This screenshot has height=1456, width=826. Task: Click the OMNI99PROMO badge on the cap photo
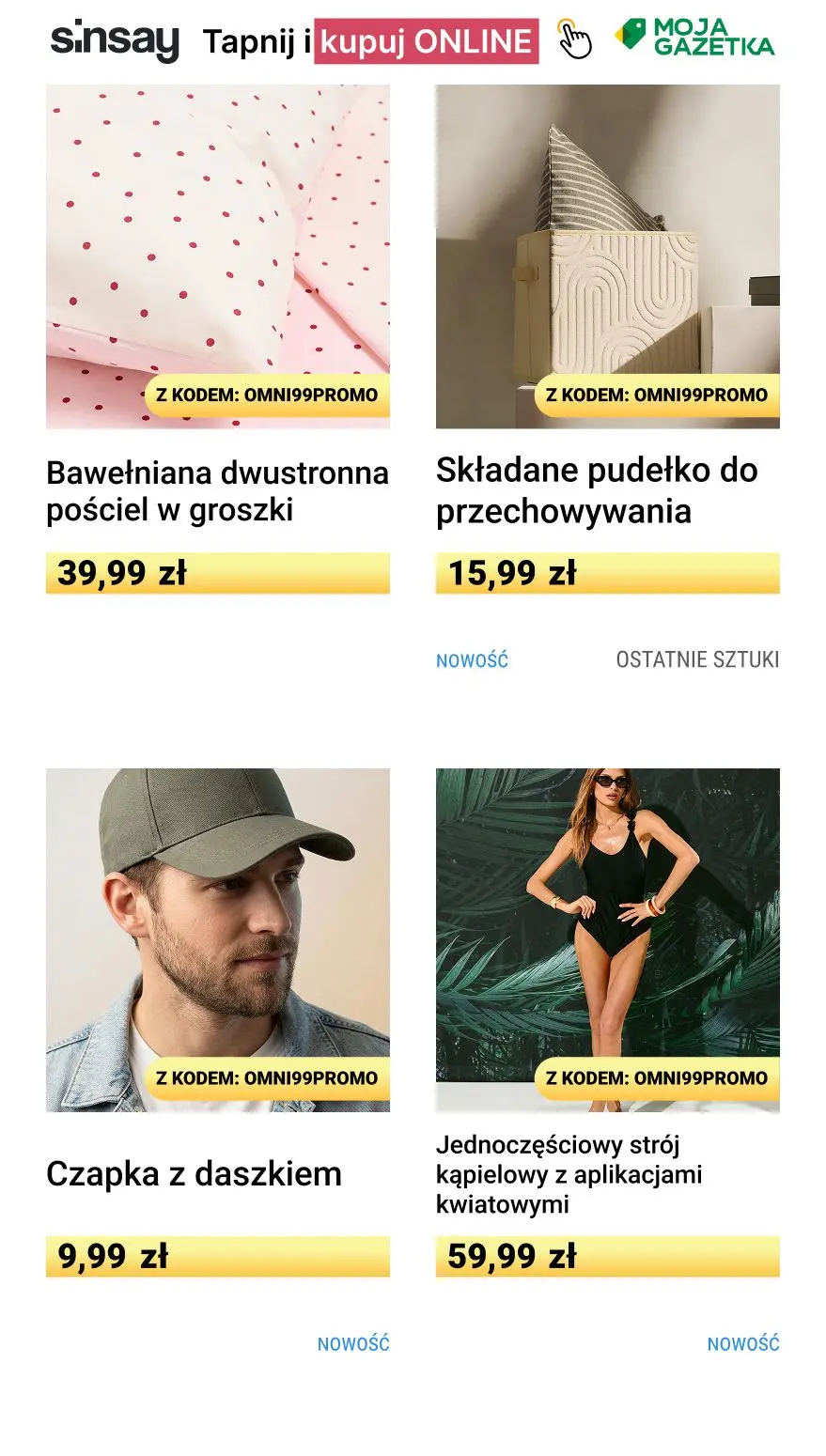pos(270,1077)
